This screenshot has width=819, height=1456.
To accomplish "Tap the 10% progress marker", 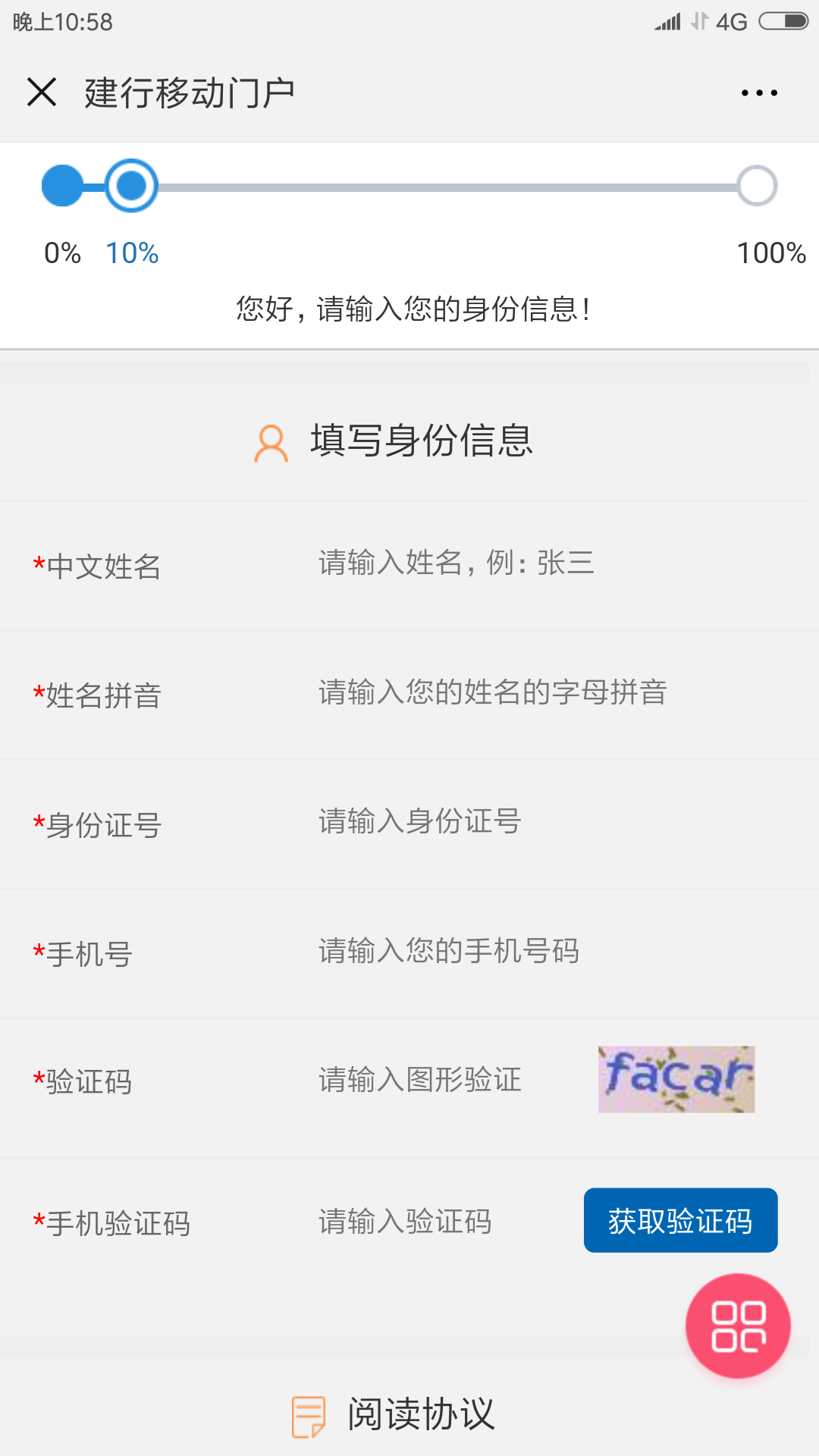I will pos(130,185).
